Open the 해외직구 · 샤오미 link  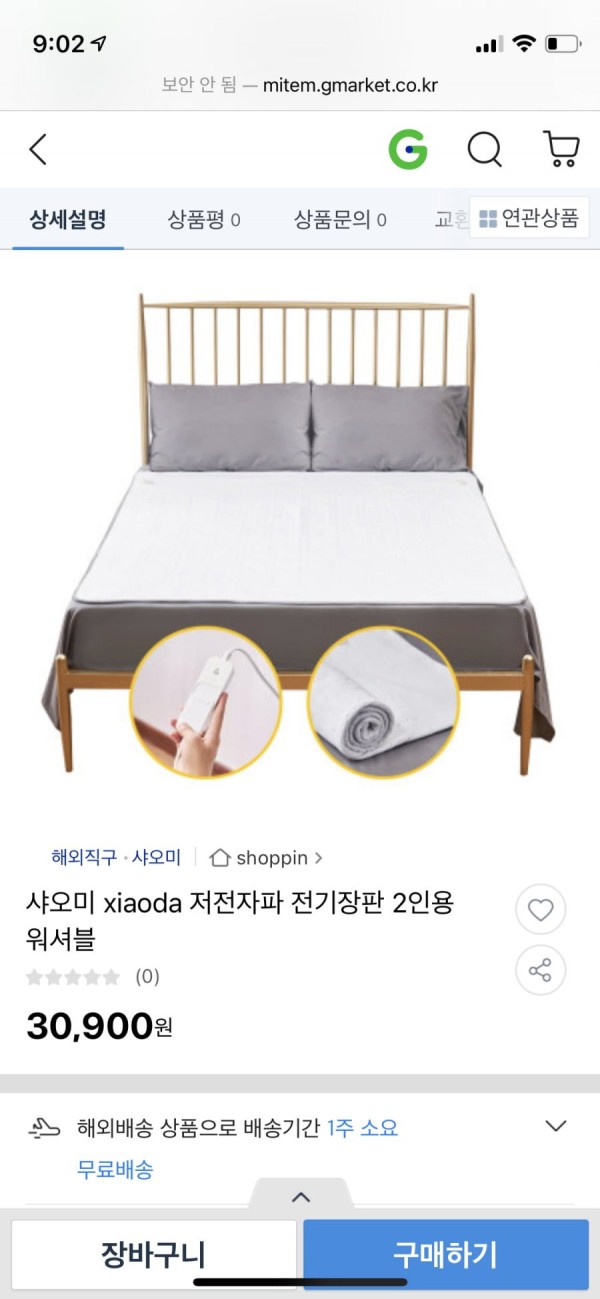point(116,857)
